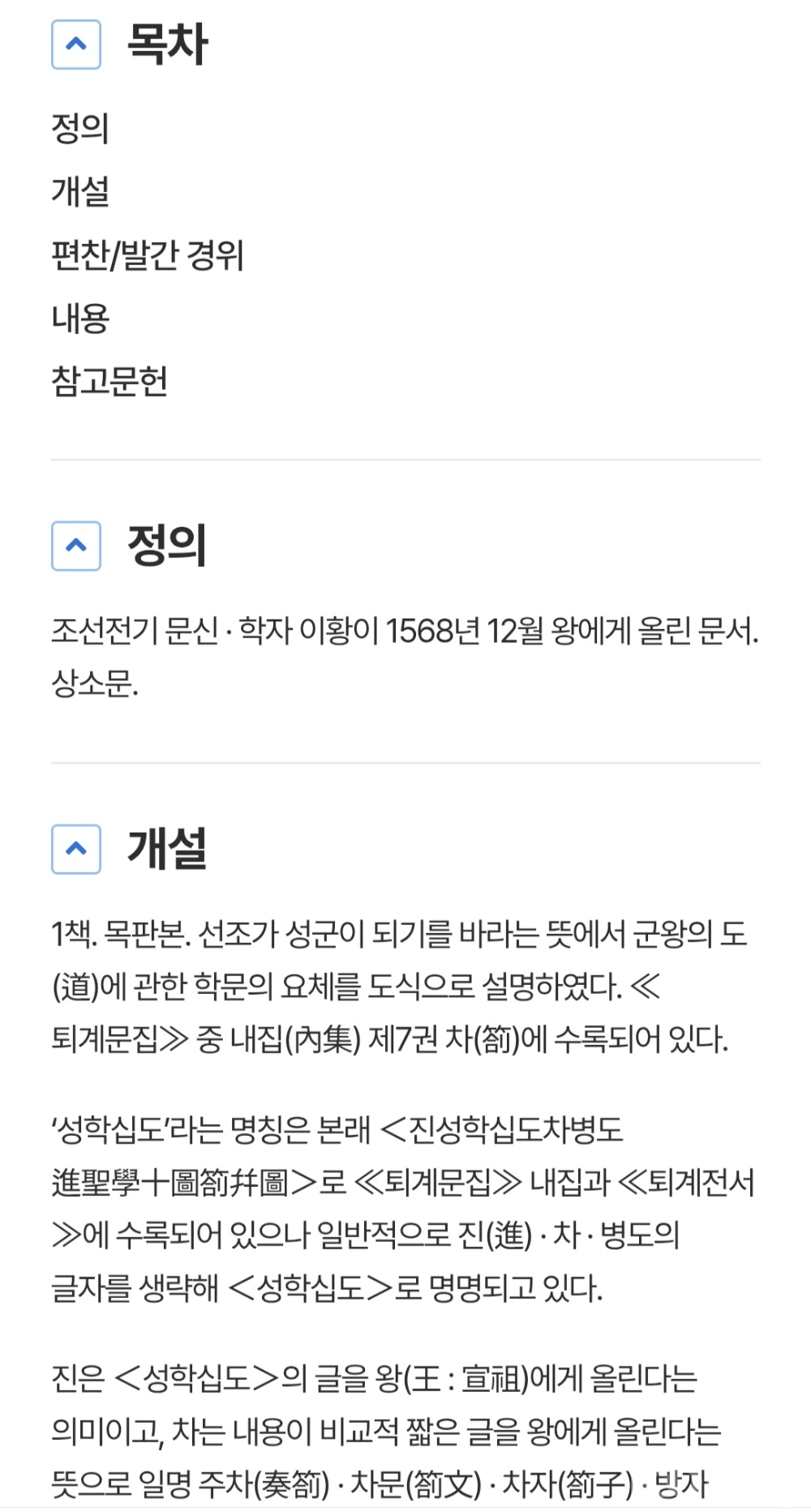Collapse the 목차 section

[76, 45]
